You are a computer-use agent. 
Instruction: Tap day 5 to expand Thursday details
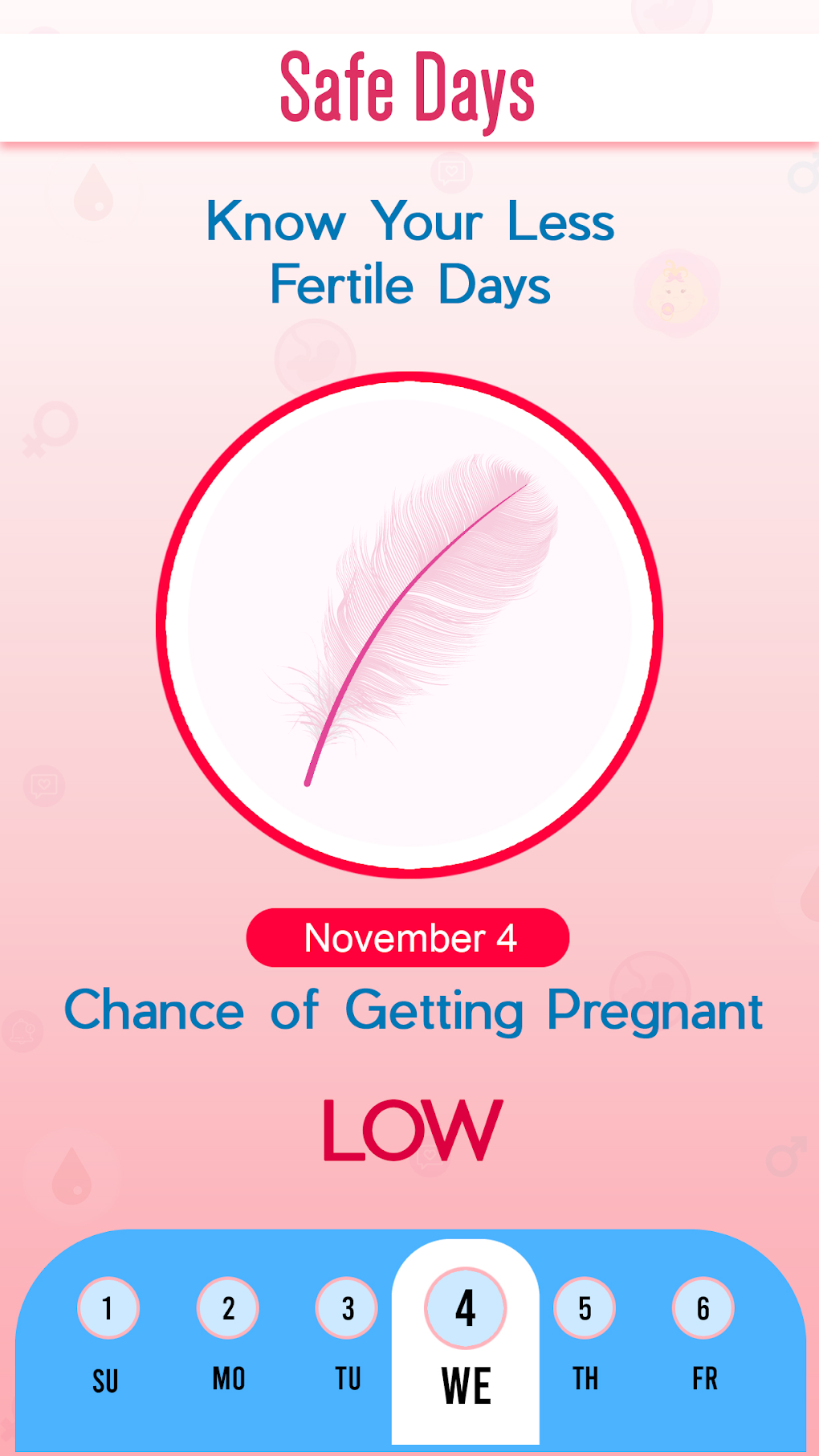585,1307
